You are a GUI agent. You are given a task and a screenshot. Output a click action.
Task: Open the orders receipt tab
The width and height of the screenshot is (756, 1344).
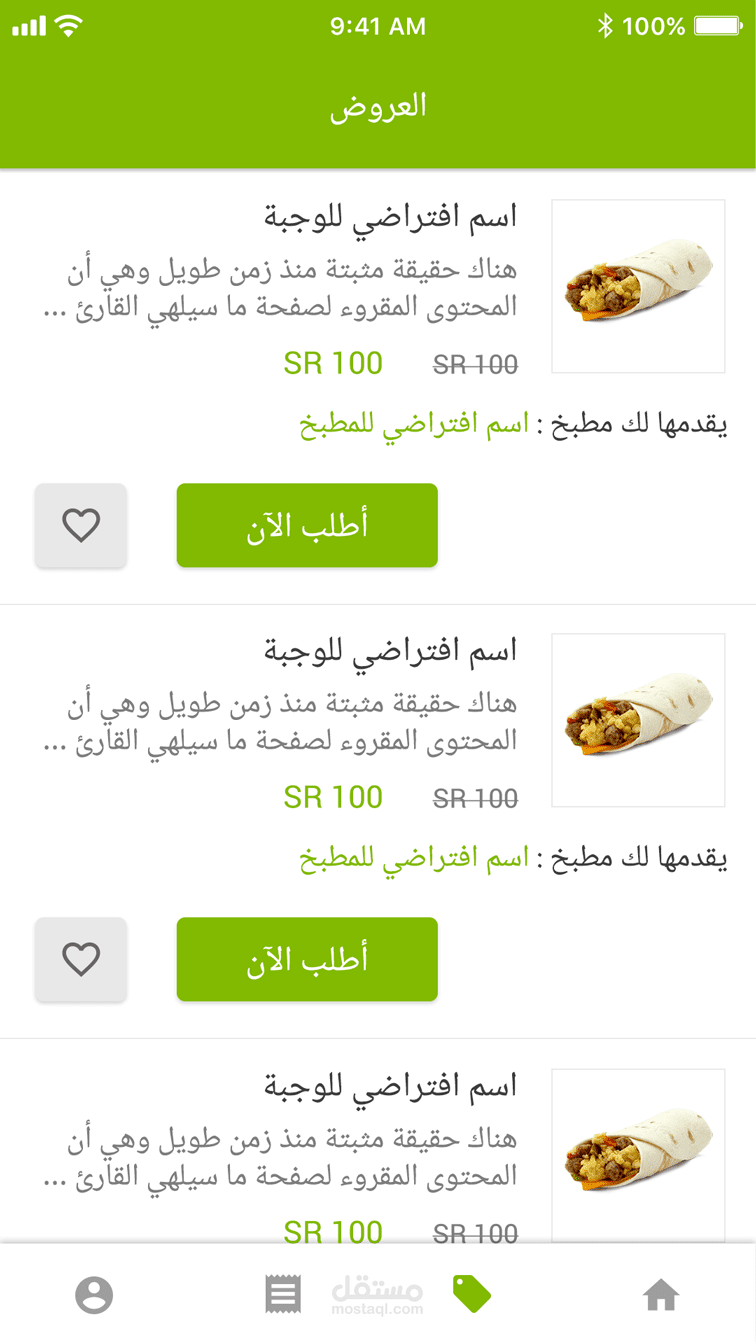pyautogui.click(x=283, y=1295)
